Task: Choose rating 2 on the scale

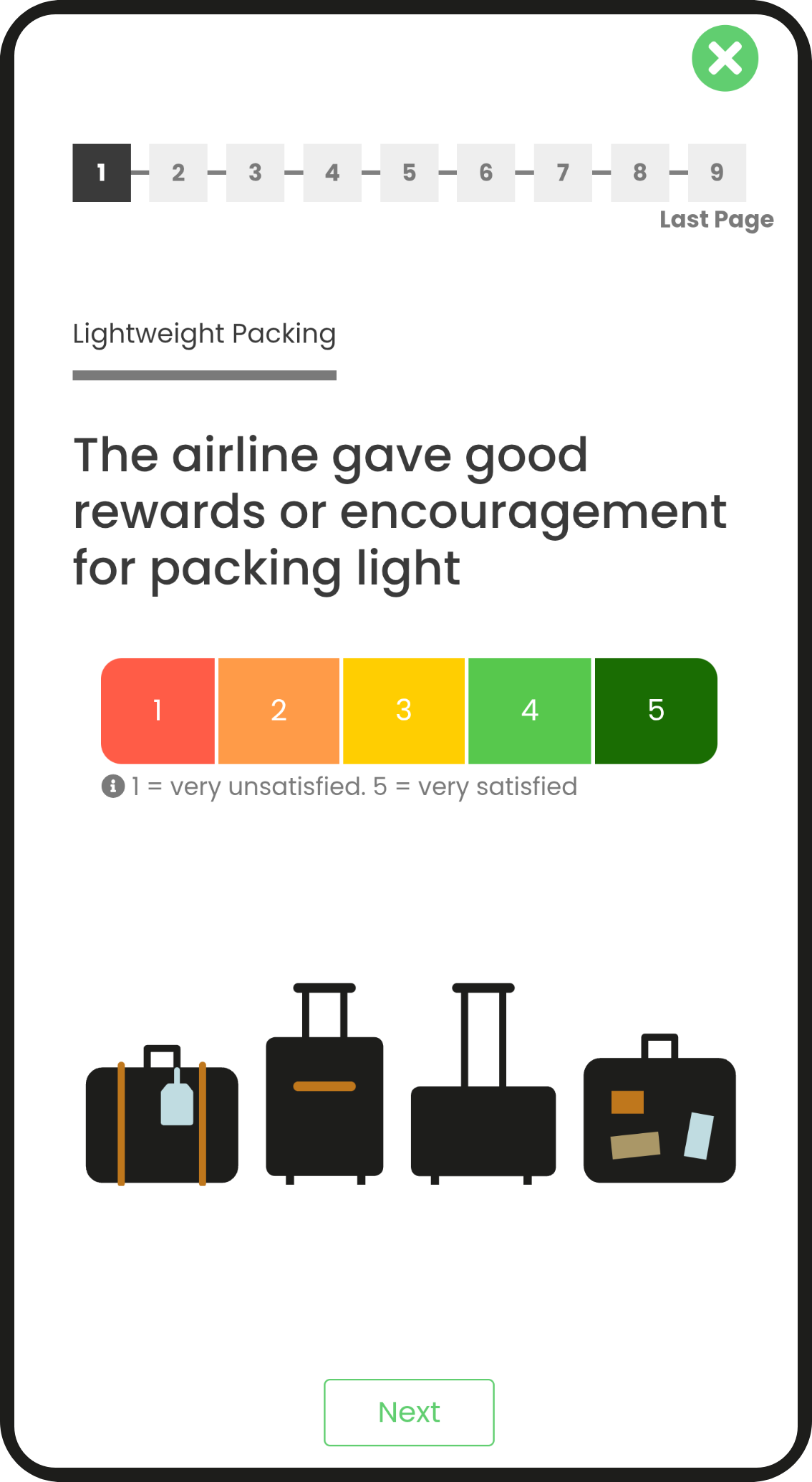Action: pos(279,711)
